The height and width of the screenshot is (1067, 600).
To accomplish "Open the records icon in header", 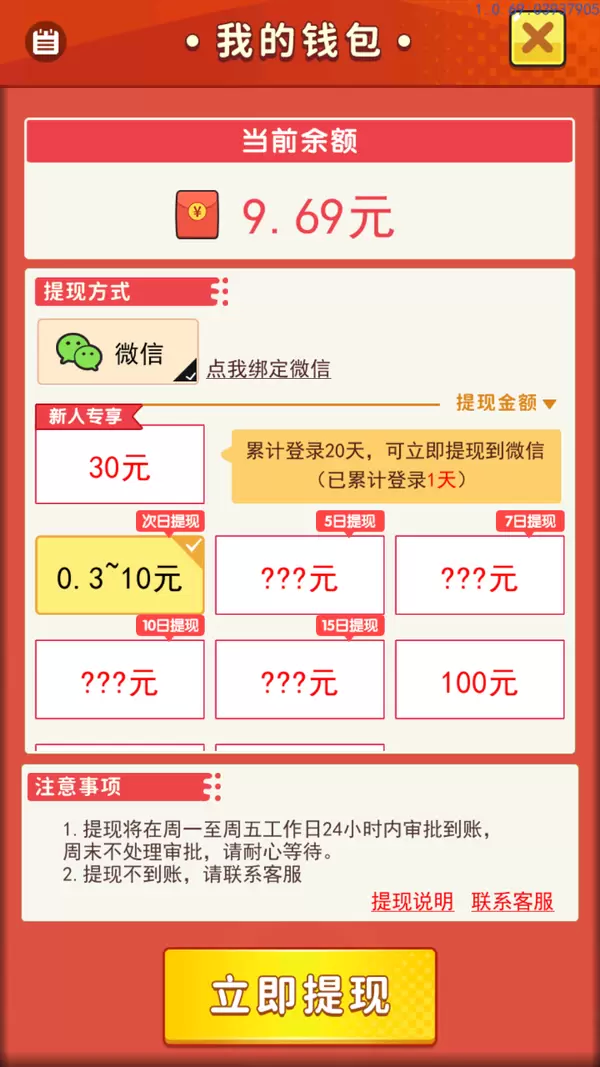I will (45, 42).
